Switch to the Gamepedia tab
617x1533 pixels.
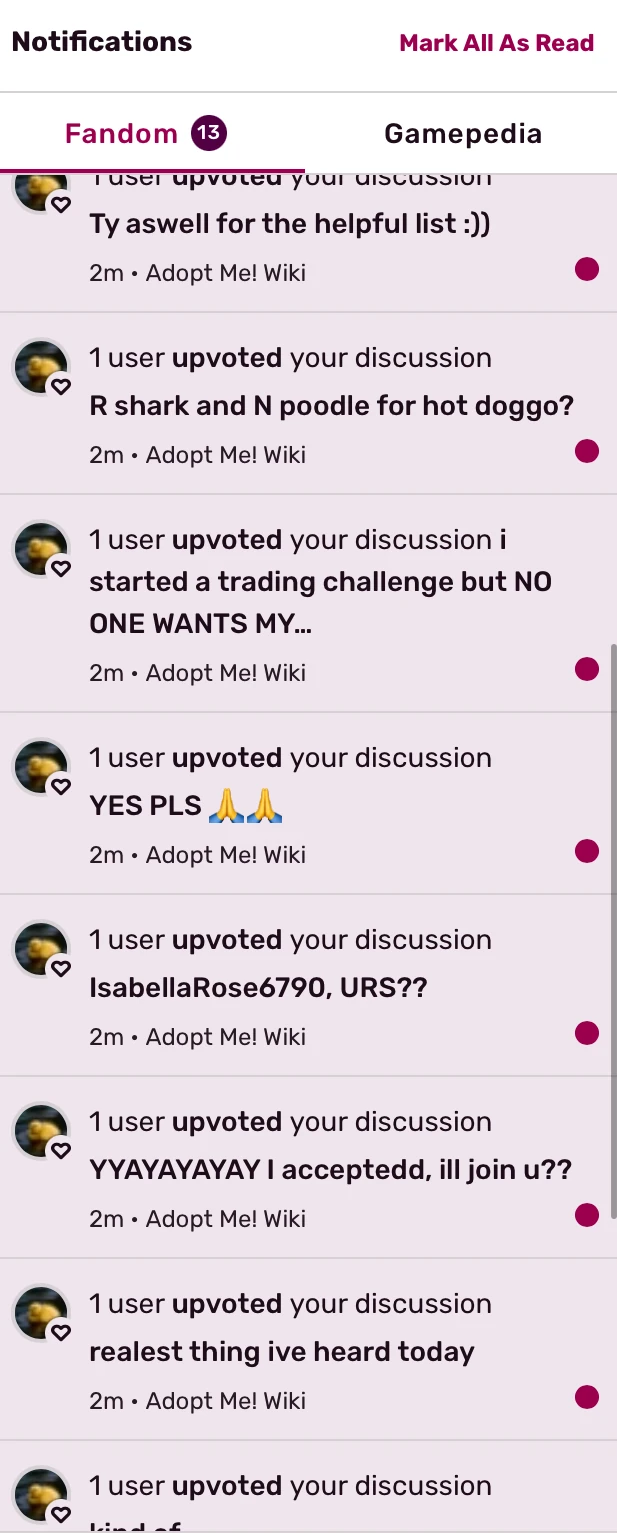(x=462, y=134)
